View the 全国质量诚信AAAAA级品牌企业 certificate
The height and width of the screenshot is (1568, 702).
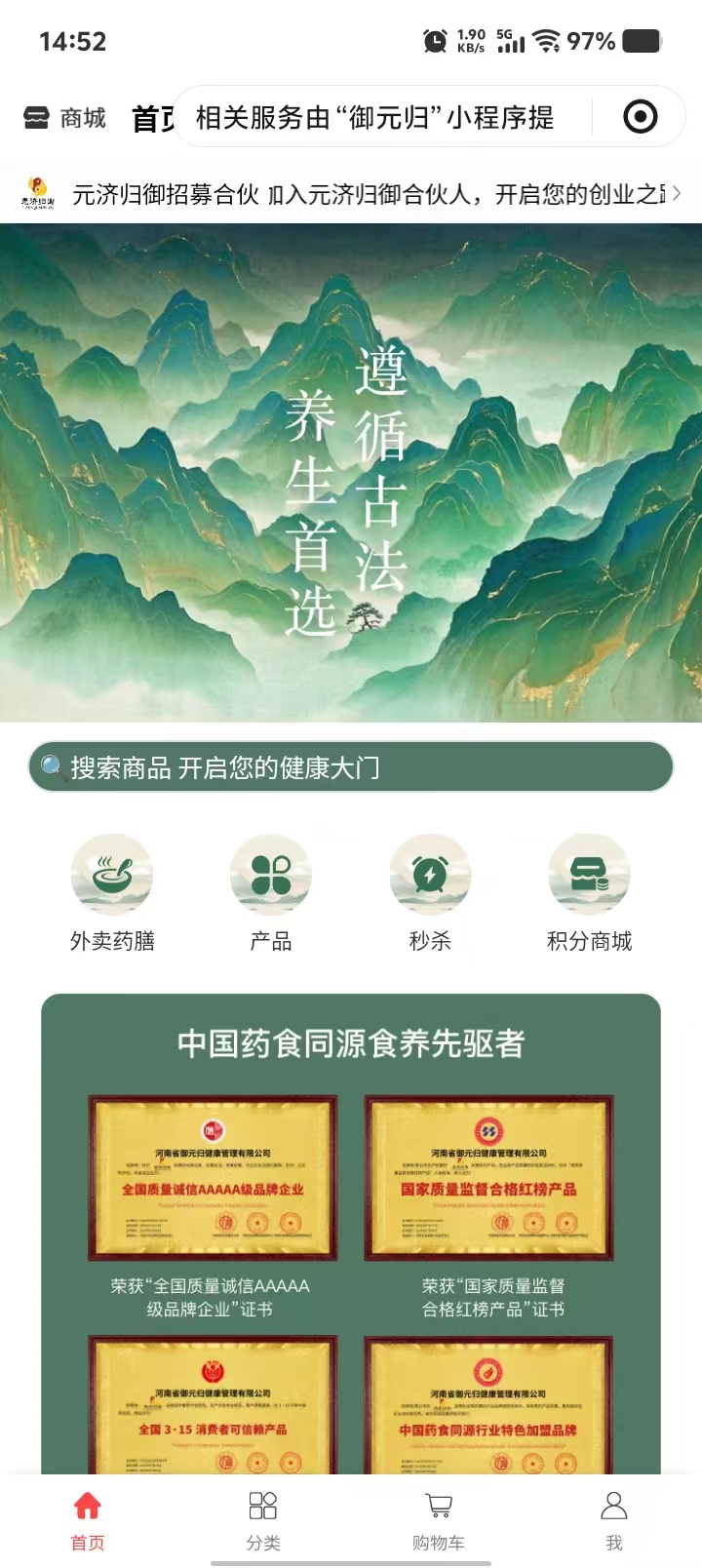[213, 1178]
